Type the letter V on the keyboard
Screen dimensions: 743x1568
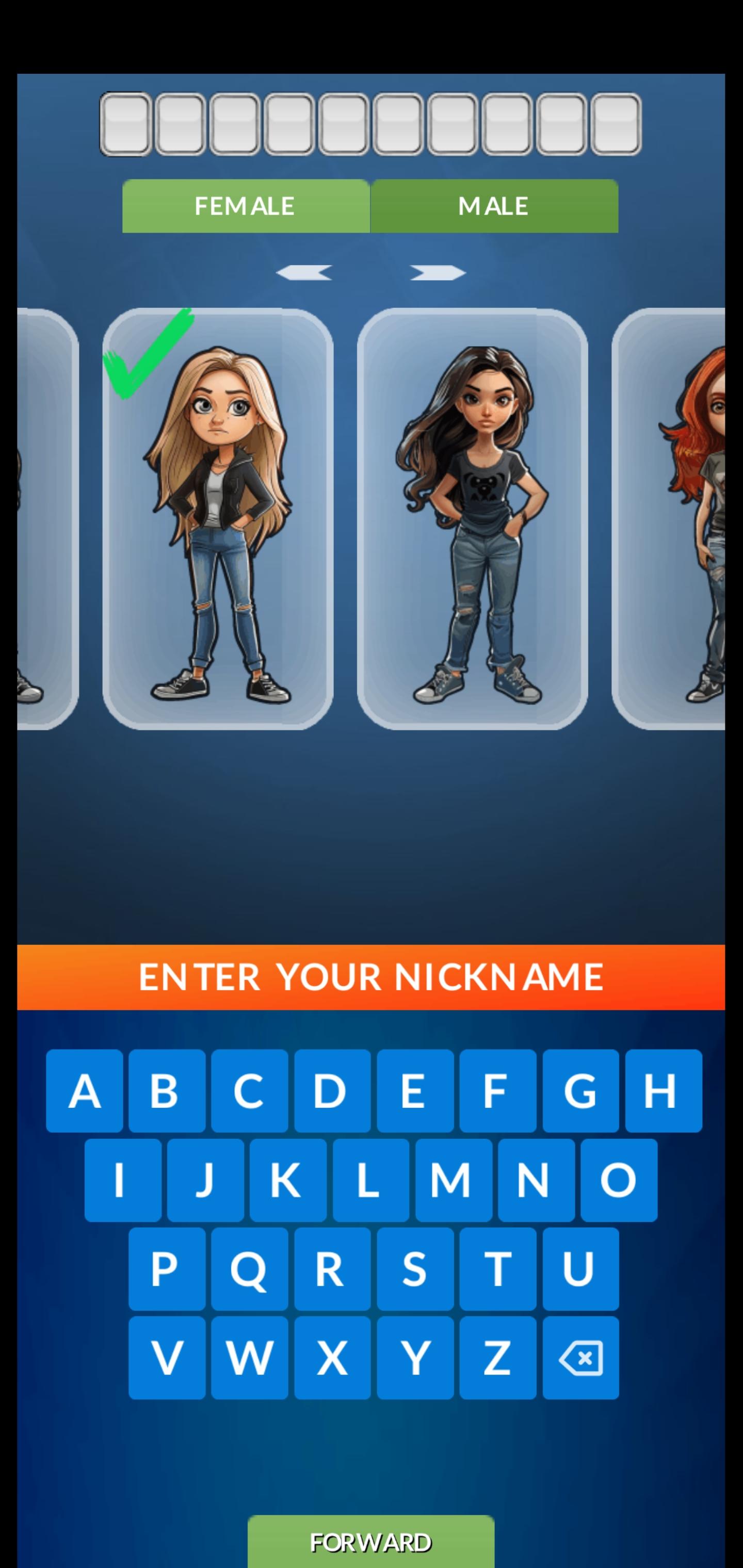click(x=166, y=1358)
